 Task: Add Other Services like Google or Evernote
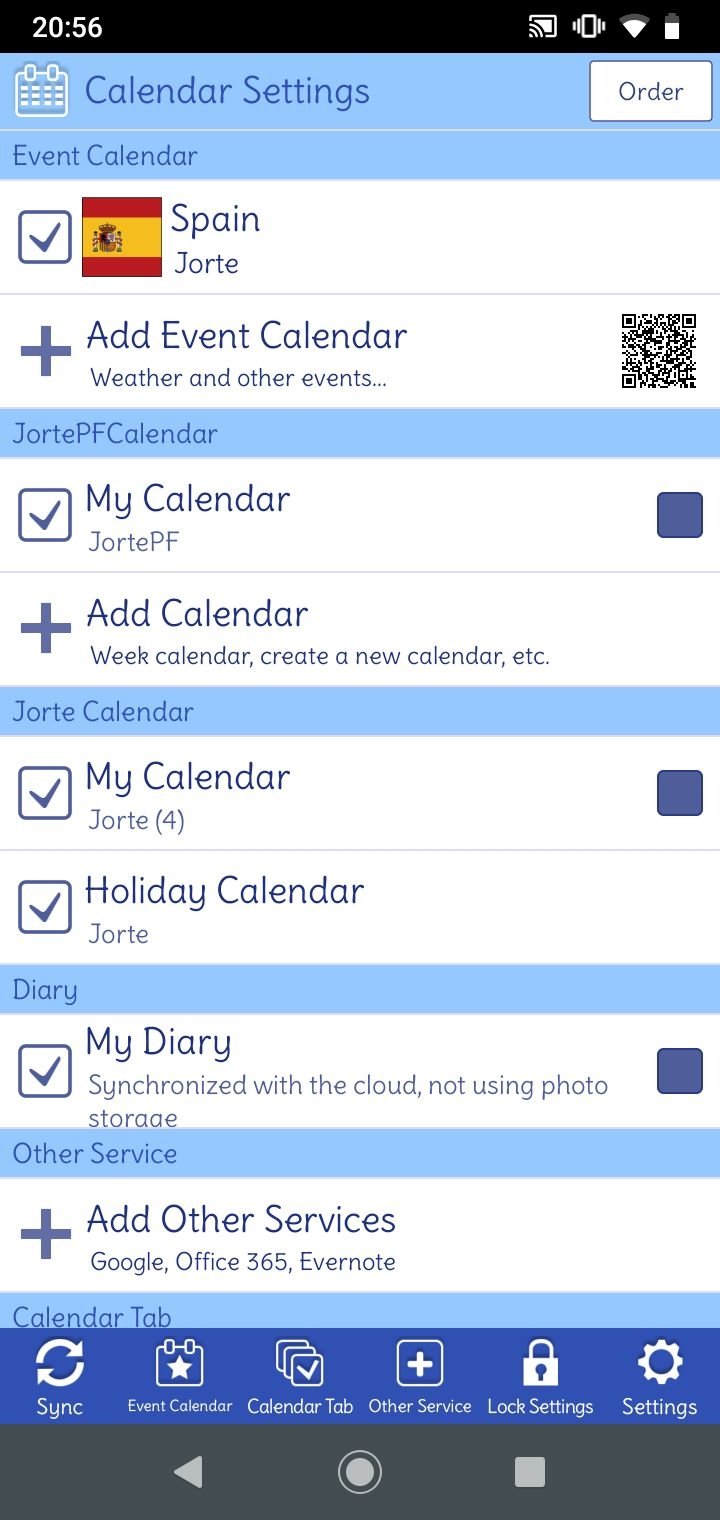tap(360, 1235)
